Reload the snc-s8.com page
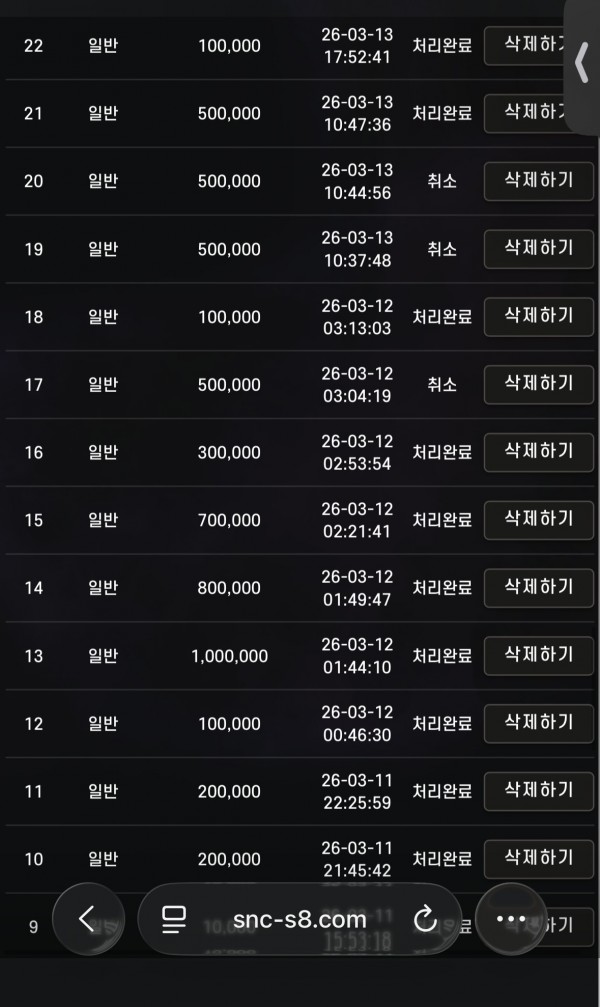Image resolution: width=600 pixels, height=1007 pixels. click(x=425, y=920)
